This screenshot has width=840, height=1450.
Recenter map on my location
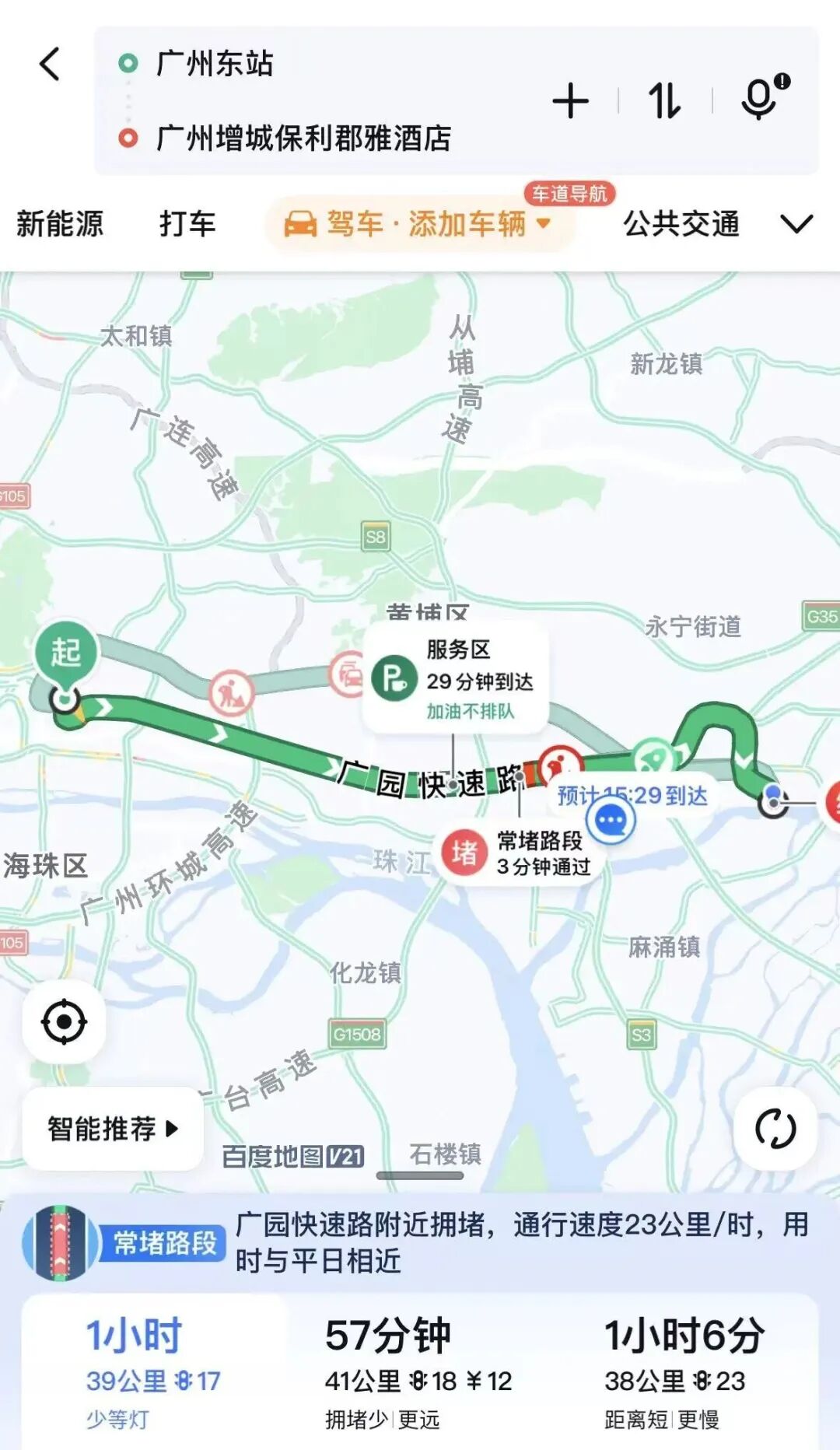pyautogui.click(x=64, y=1021)
